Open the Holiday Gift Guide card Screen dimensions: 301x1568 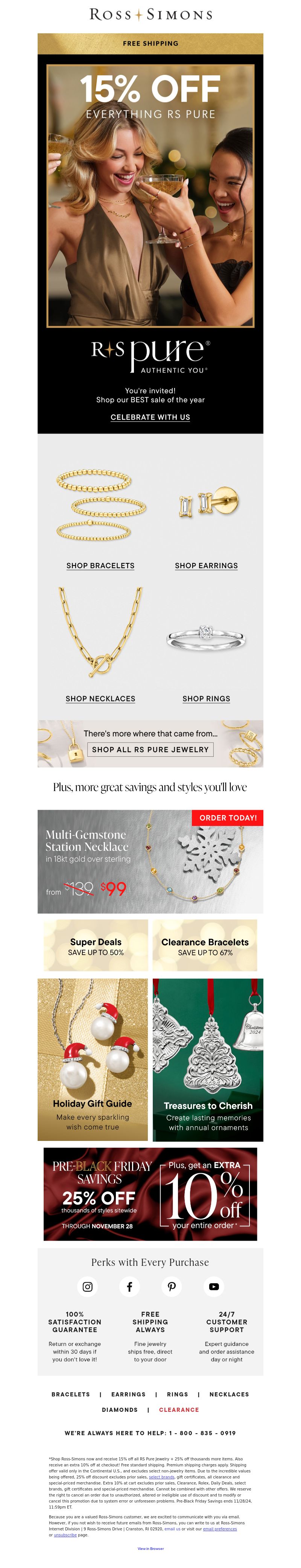[x=93, y=1059]
